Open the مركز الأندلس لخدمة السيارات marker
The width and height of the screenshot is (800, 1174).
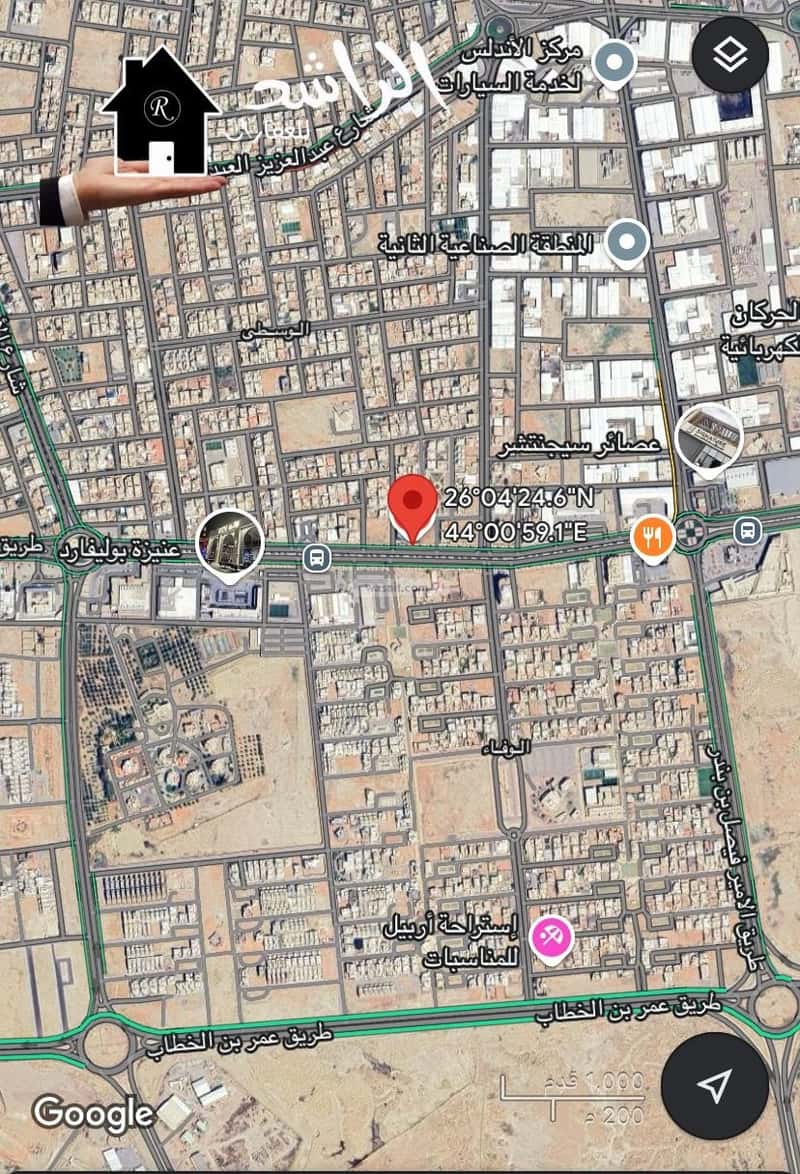click(x=614, y=63)
